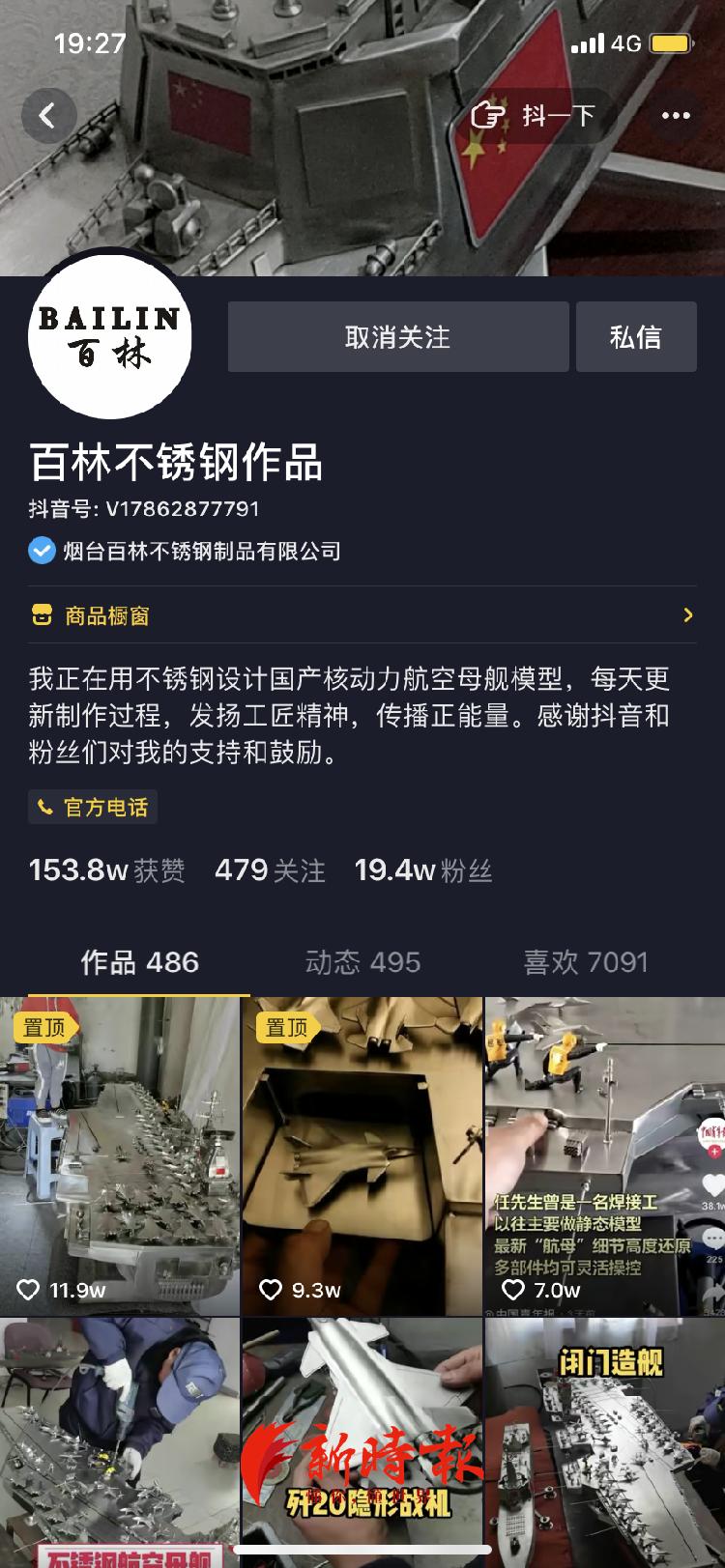Screen dimensions: 725x1568
Task: Switch to the 动态 495 tab
Action: pos(360,962)
